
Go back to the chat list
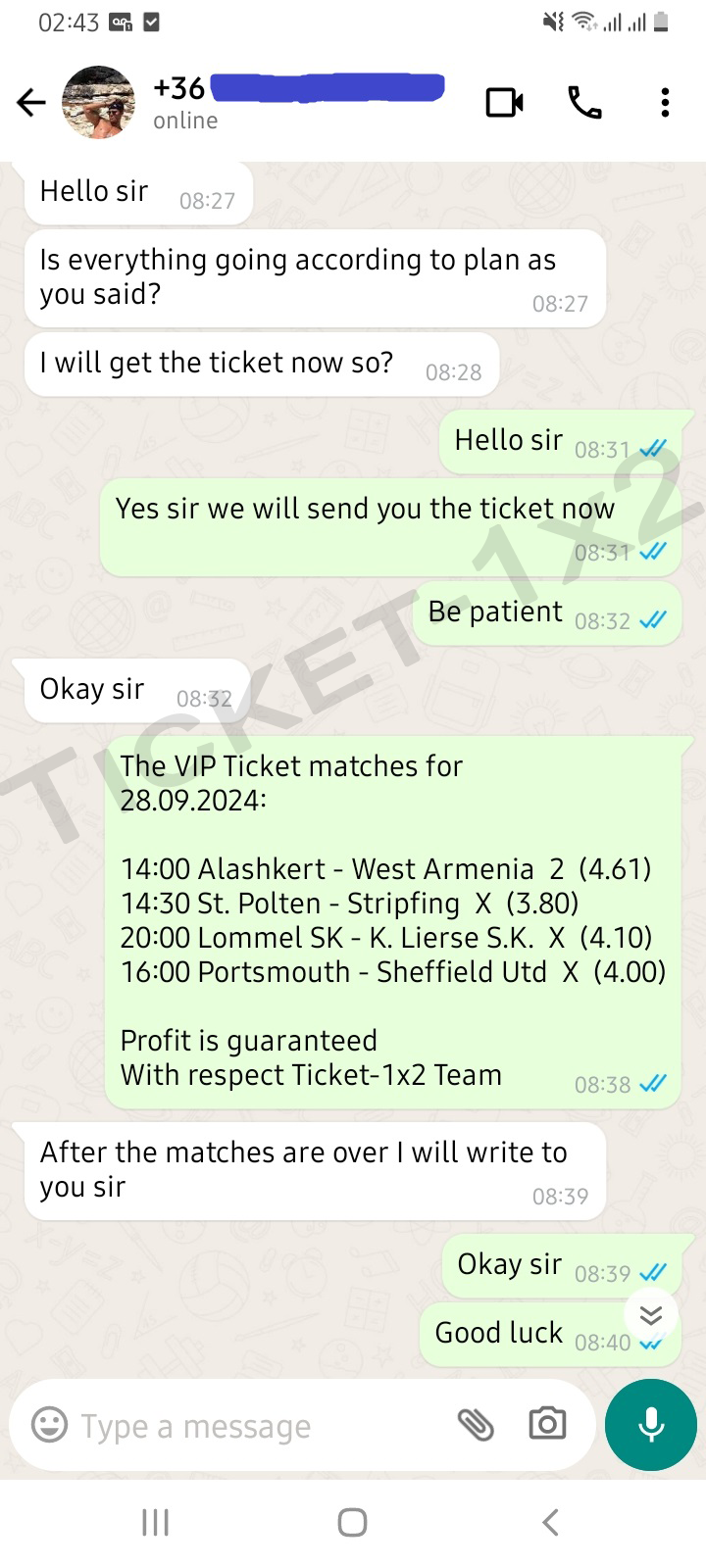[x=31, y=102]
